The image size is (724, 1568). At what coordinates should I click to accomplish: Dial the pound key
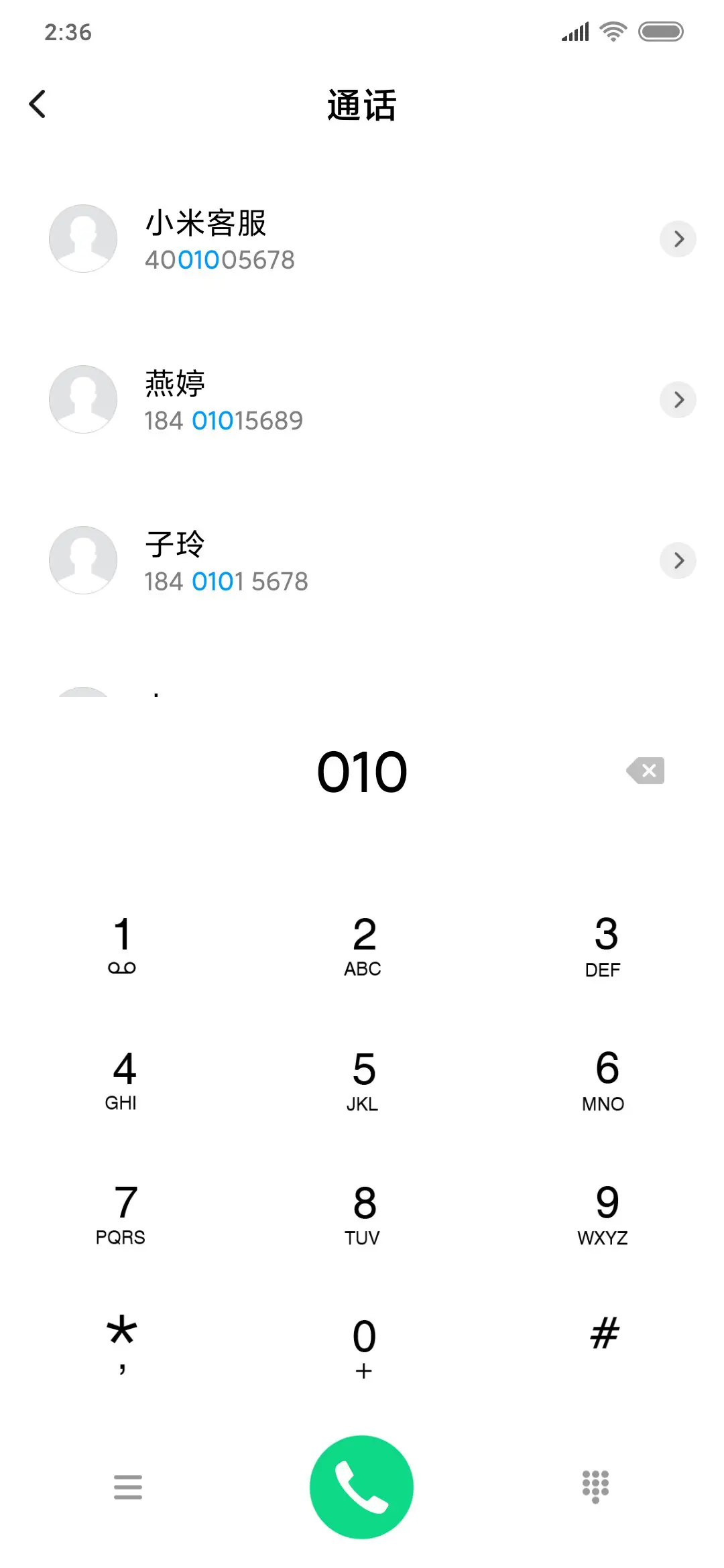(603, 1333)
